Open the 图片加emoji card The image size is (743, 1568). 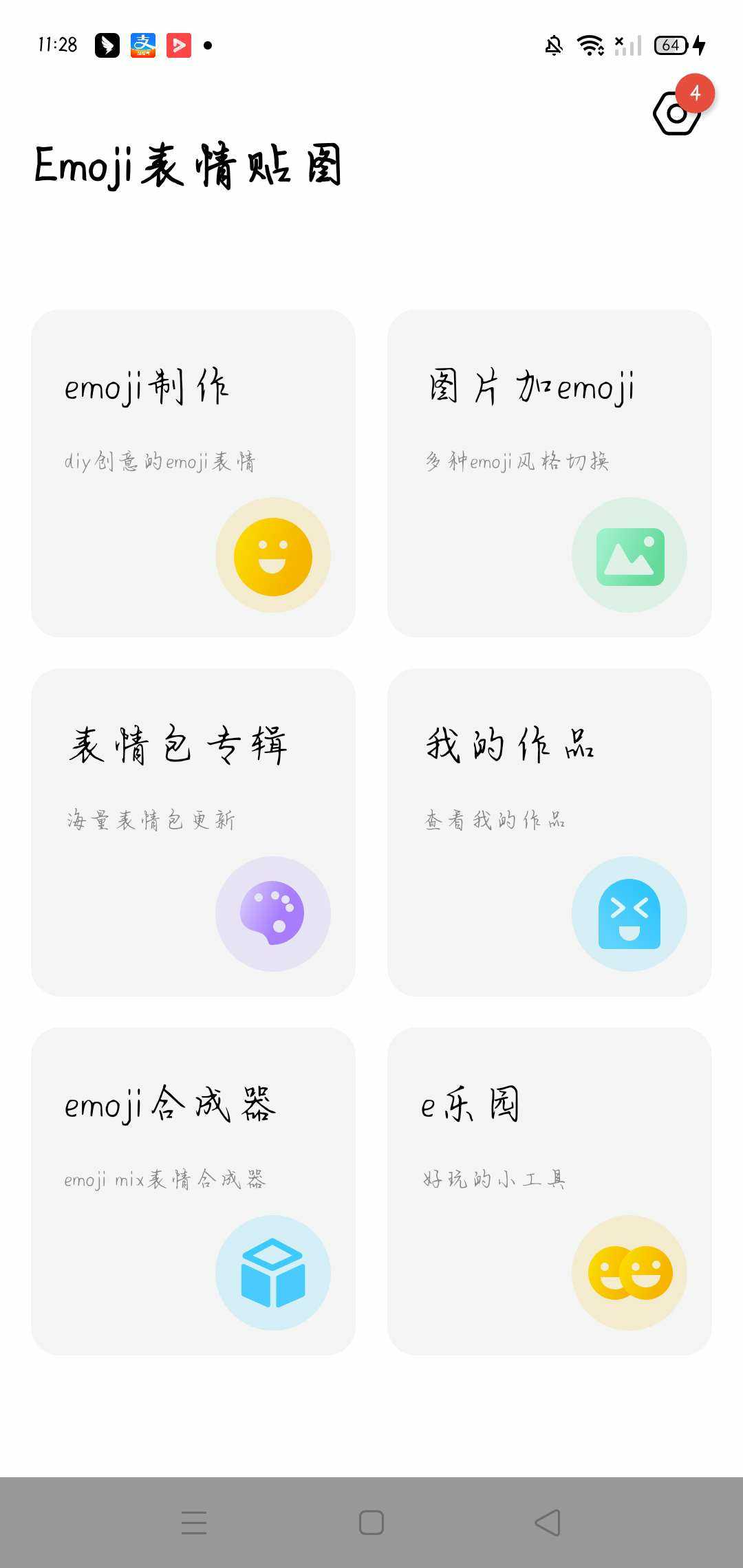coord(550,473)
